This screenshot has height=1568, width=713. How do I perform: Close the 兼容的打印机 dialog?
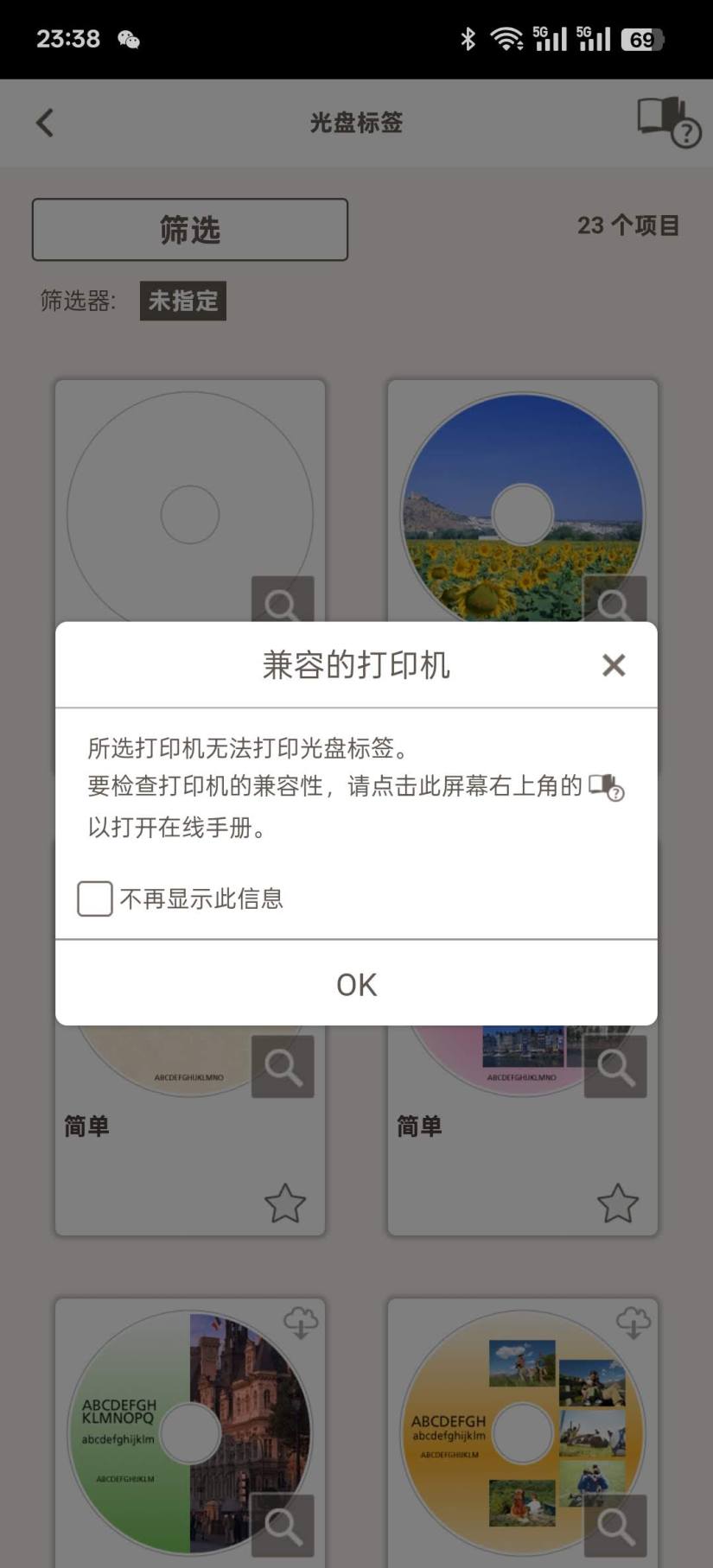[x=614, y=665]
